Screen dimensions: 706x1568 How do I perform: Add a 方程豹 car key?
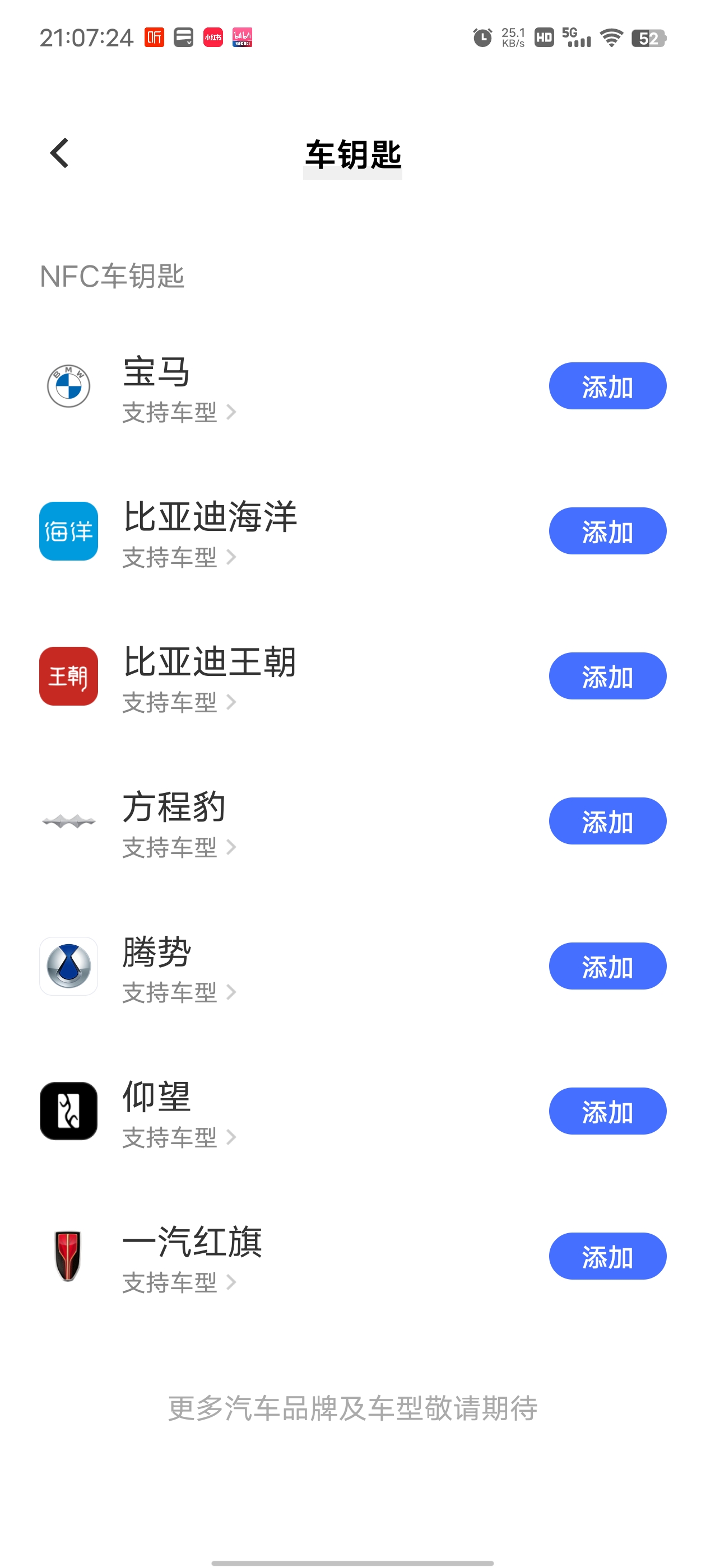coord(607,821)
